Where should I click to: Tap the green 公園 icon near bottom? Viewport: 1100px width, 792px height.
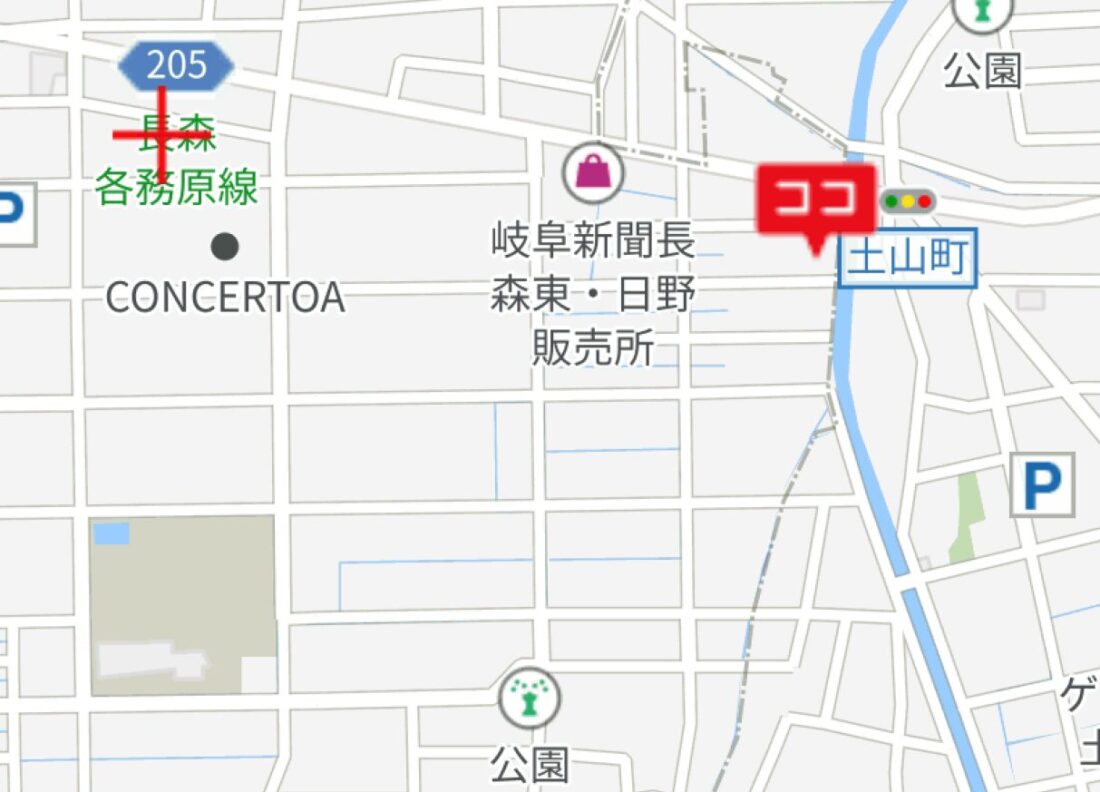(x=529, y=698)
